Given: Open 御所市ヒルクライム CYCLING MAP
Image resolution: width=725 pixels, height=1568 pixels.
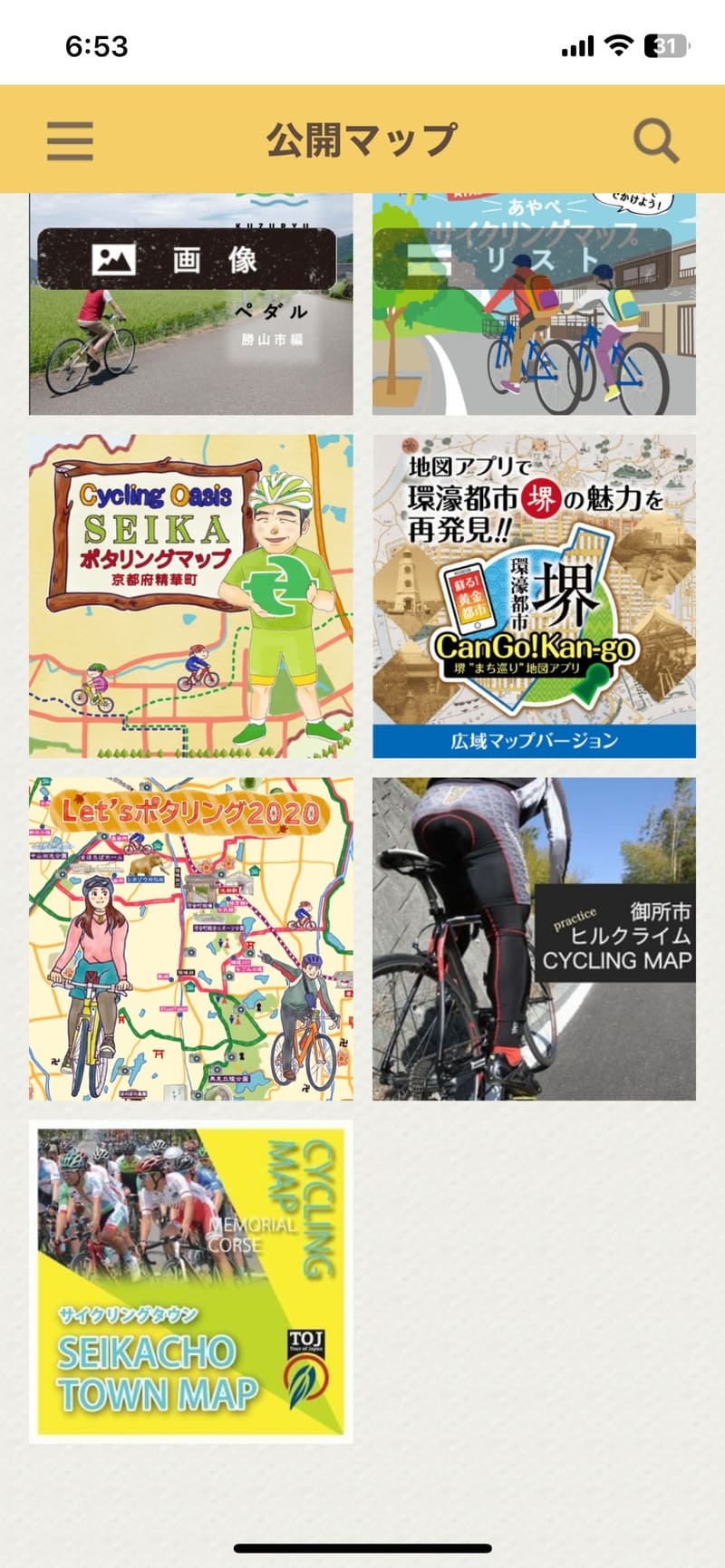Looking at the screenshot, I should point(535,939).
